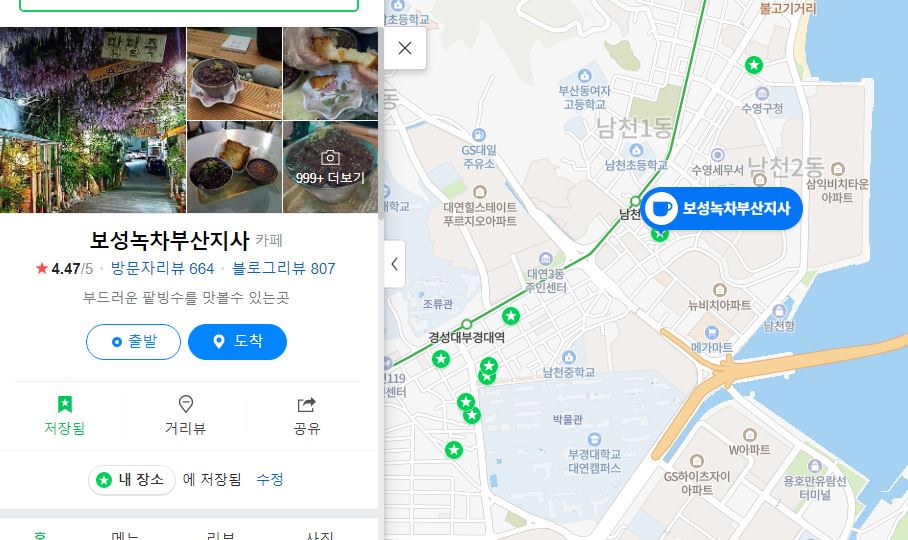View 999+ more photos
Image resolution: width=908 pixels, height=540 pixels.
tap(330, 167)
